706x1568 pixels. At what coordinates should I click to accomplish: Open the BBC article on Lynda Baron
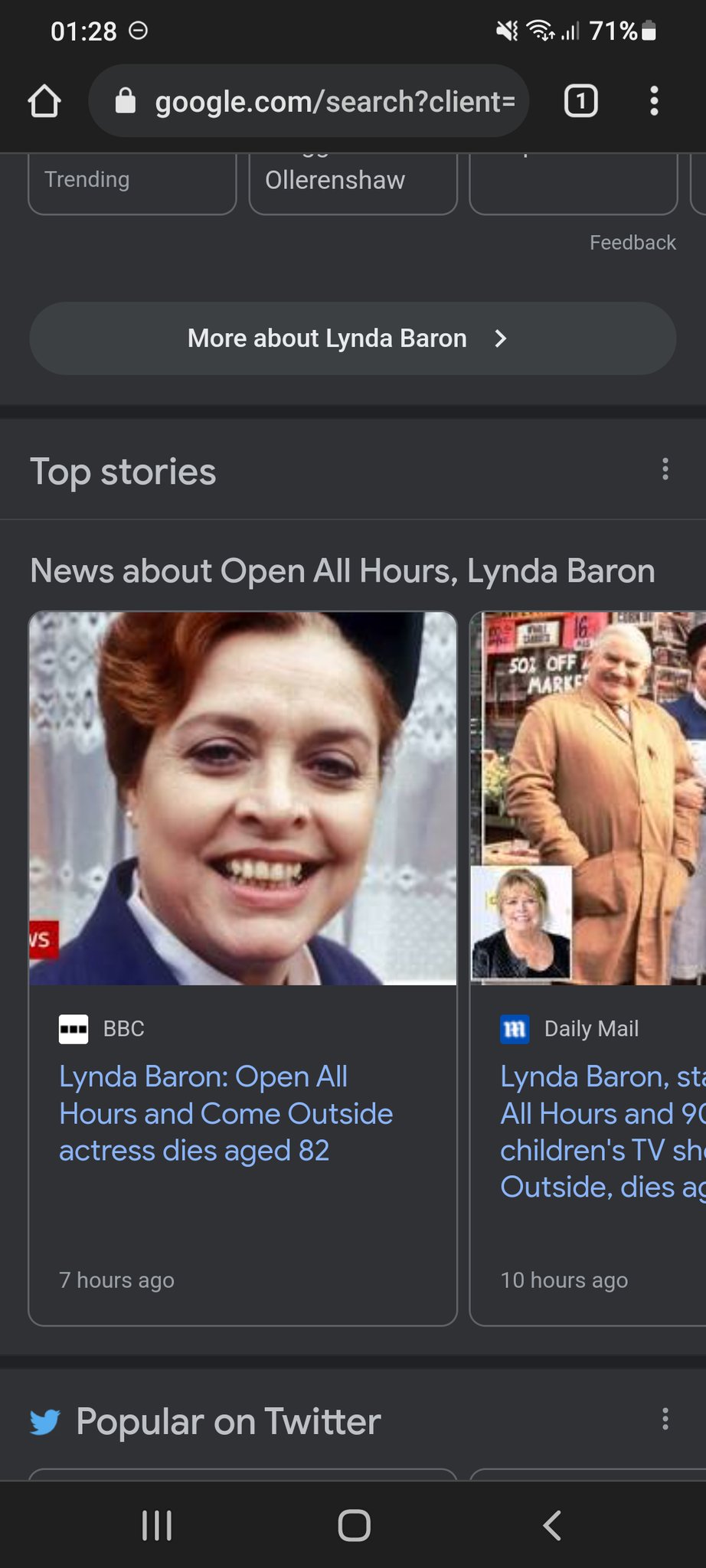tap(226, 1114)
